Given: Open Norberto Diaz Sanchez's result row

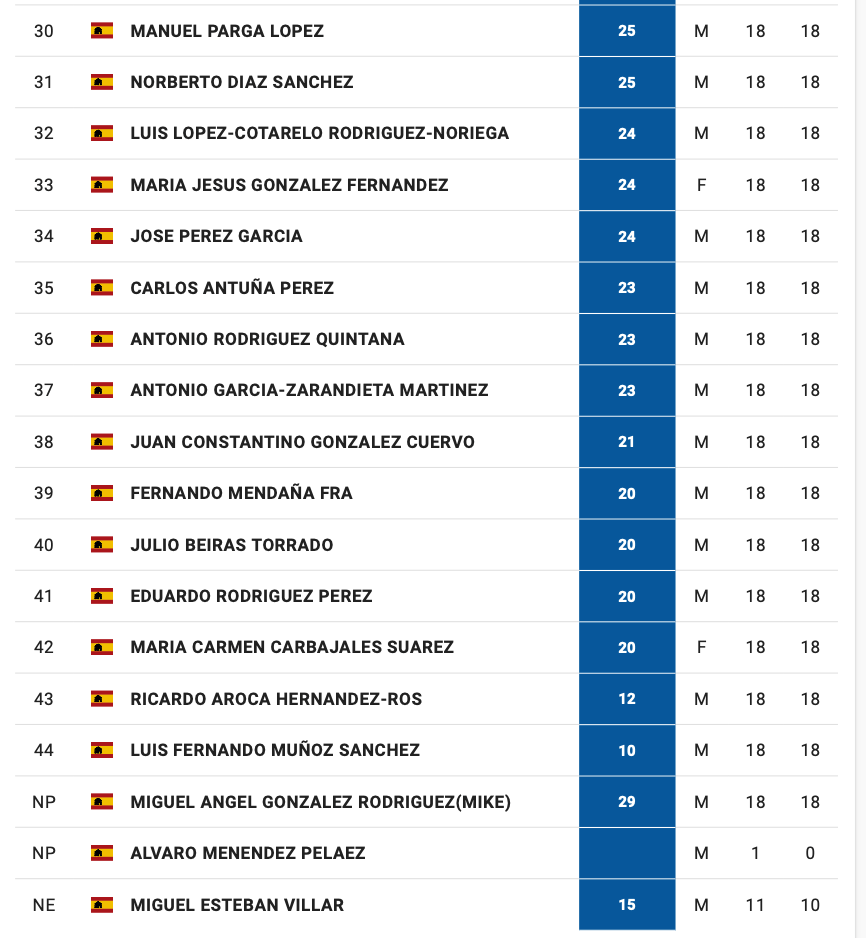Looking at the screenshot, I should [x=242, y=82].
